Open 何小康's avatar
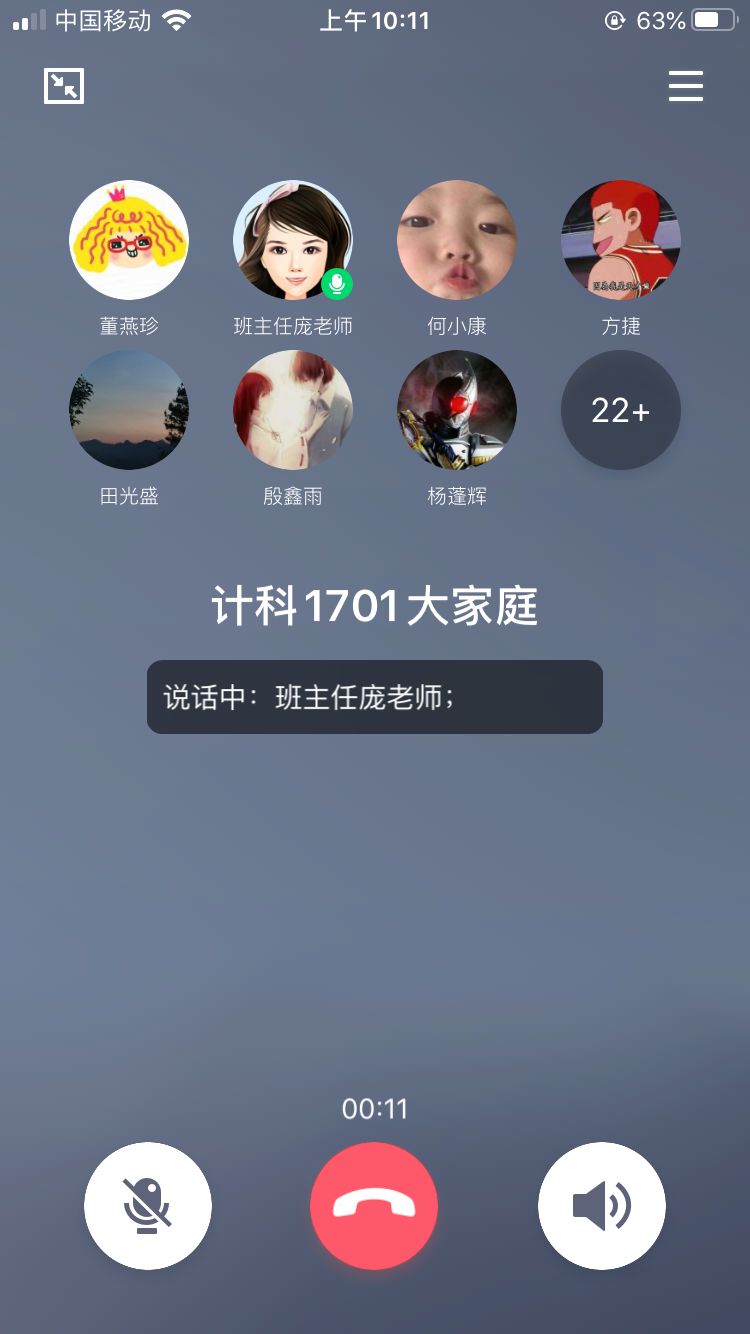Screen dimensions: 750x1334 [x=457, y=240]
